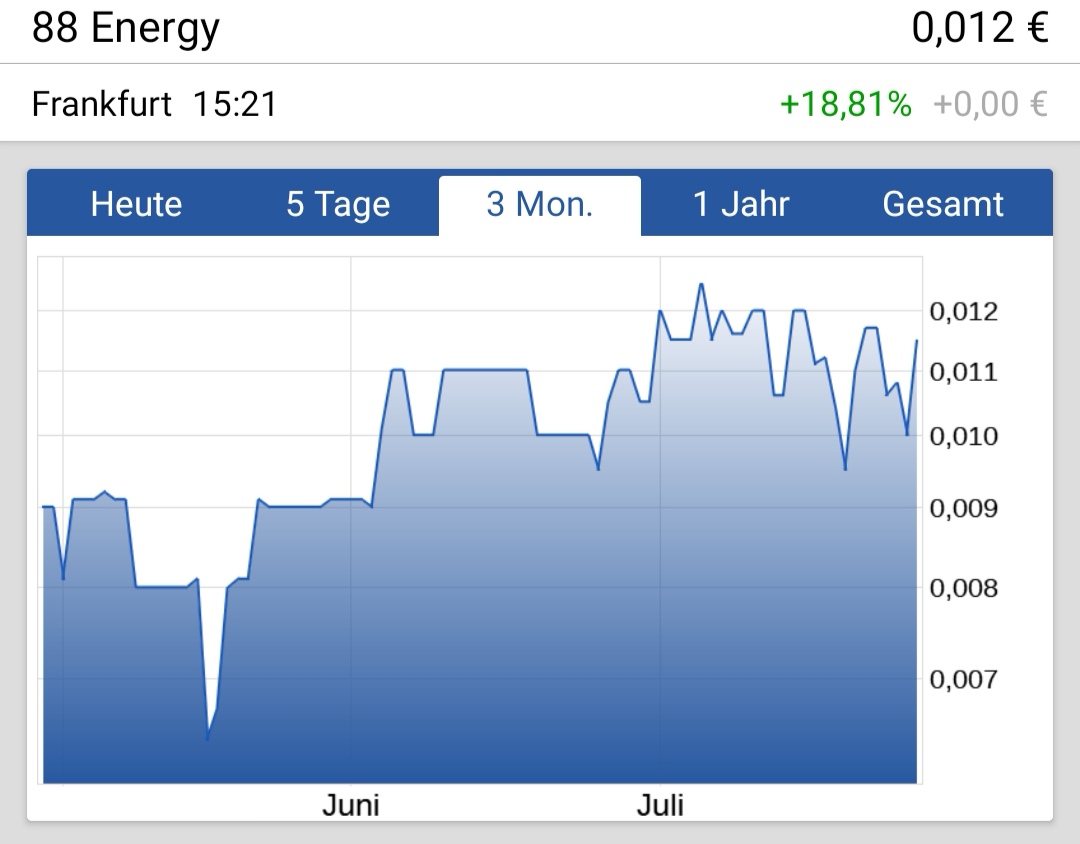Open the Gesamt chart range
This screenshot has height=844, width=1080.
(x=943, y=204)
